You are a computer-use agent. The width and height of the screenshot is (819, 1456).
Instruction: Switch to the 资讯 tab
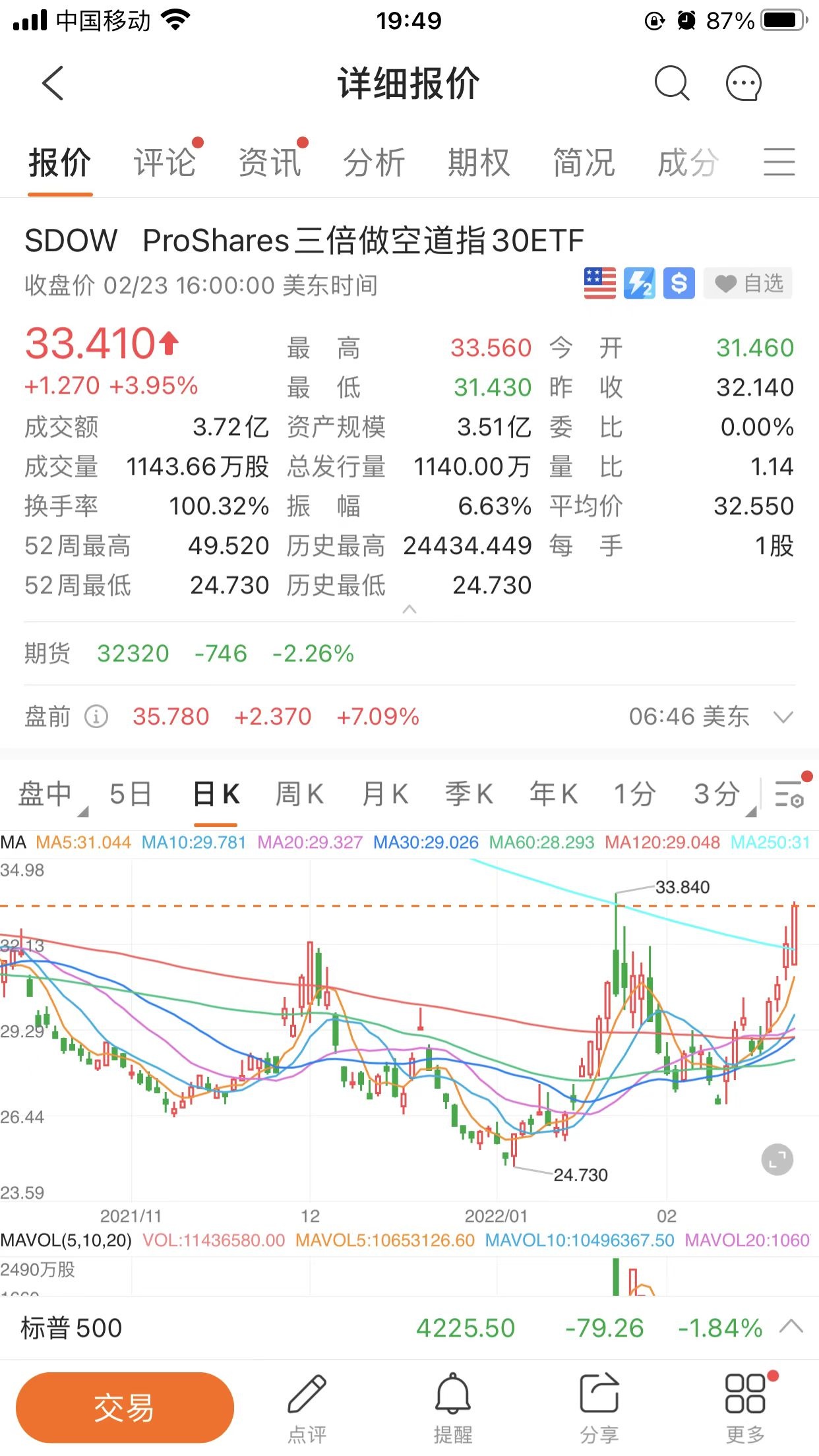(270, 163)
